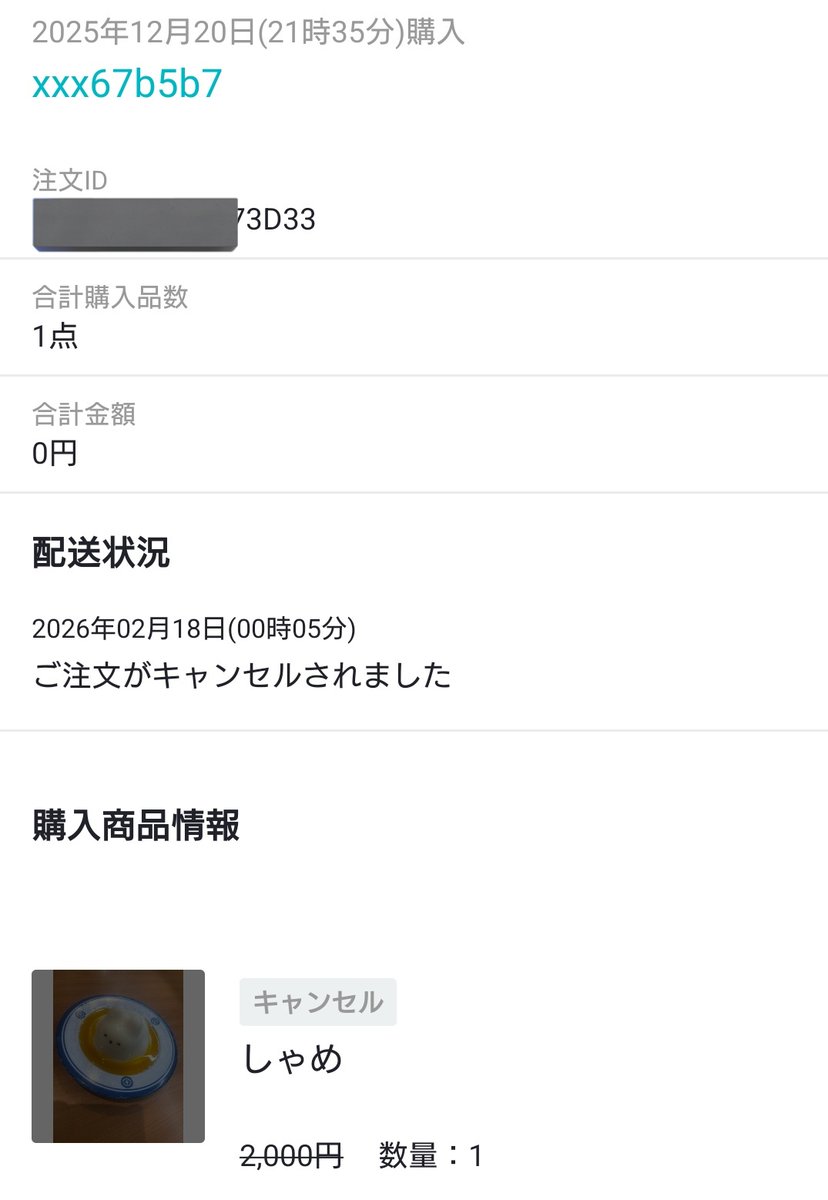This screenshot has width=828, height=1200.
Task: Click the キャンセル status badge
Action: click(316, 1001)
